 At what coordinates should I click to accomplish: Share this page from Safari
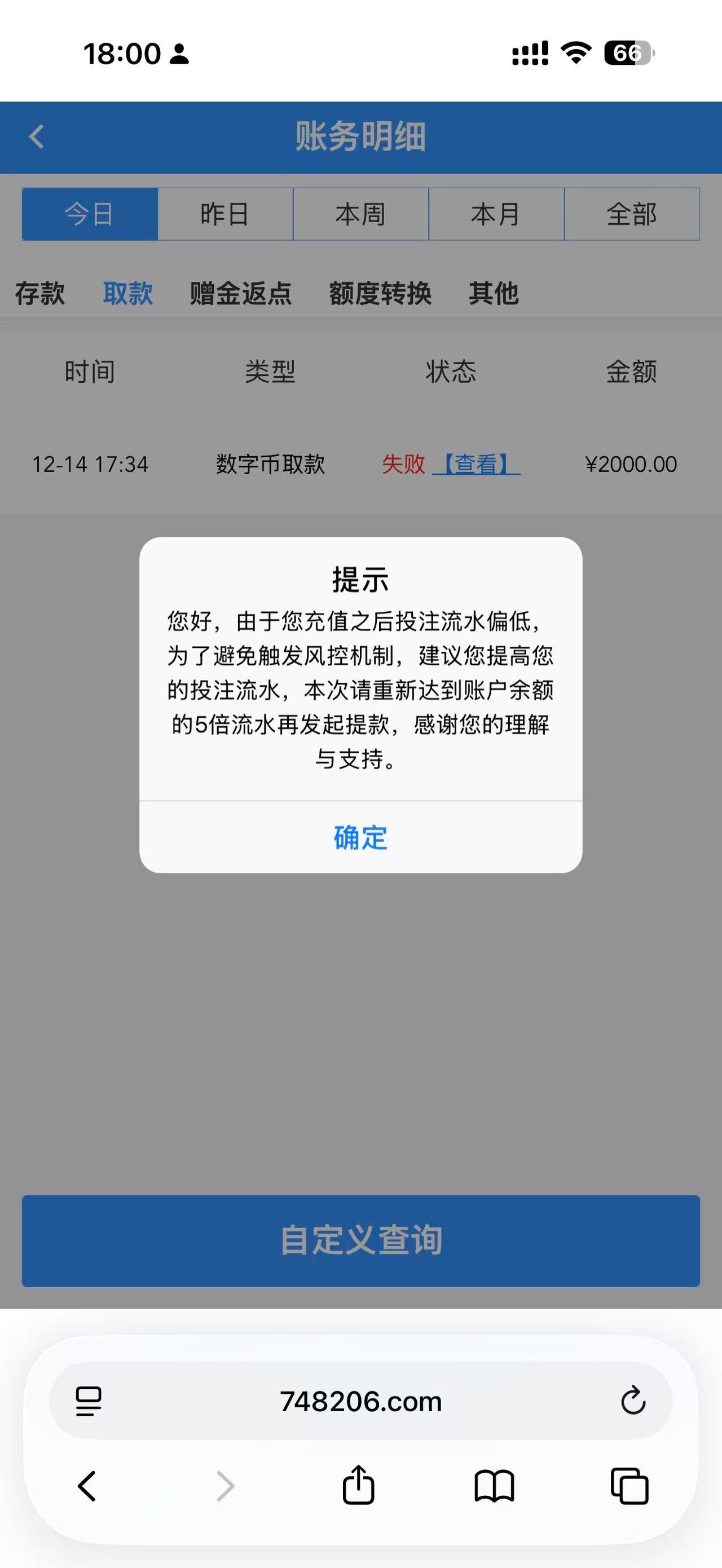click(x=358, y=1485)
